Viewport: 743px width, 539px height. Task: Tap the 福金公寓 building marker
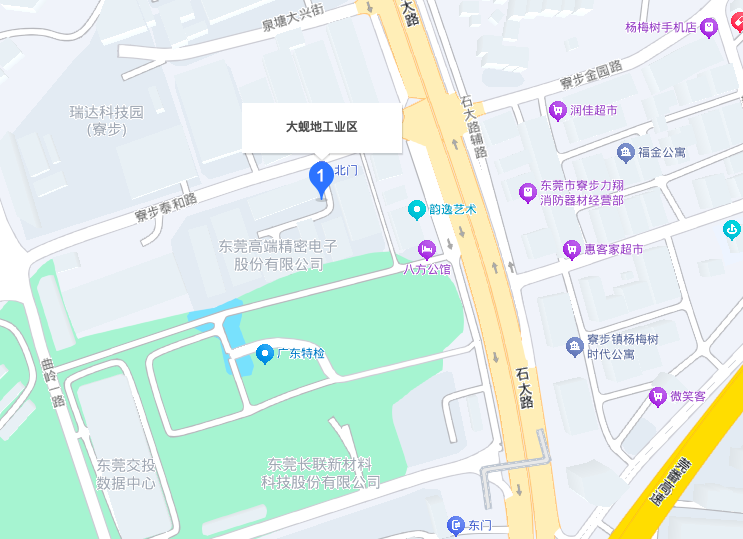(x=626, y=152)
